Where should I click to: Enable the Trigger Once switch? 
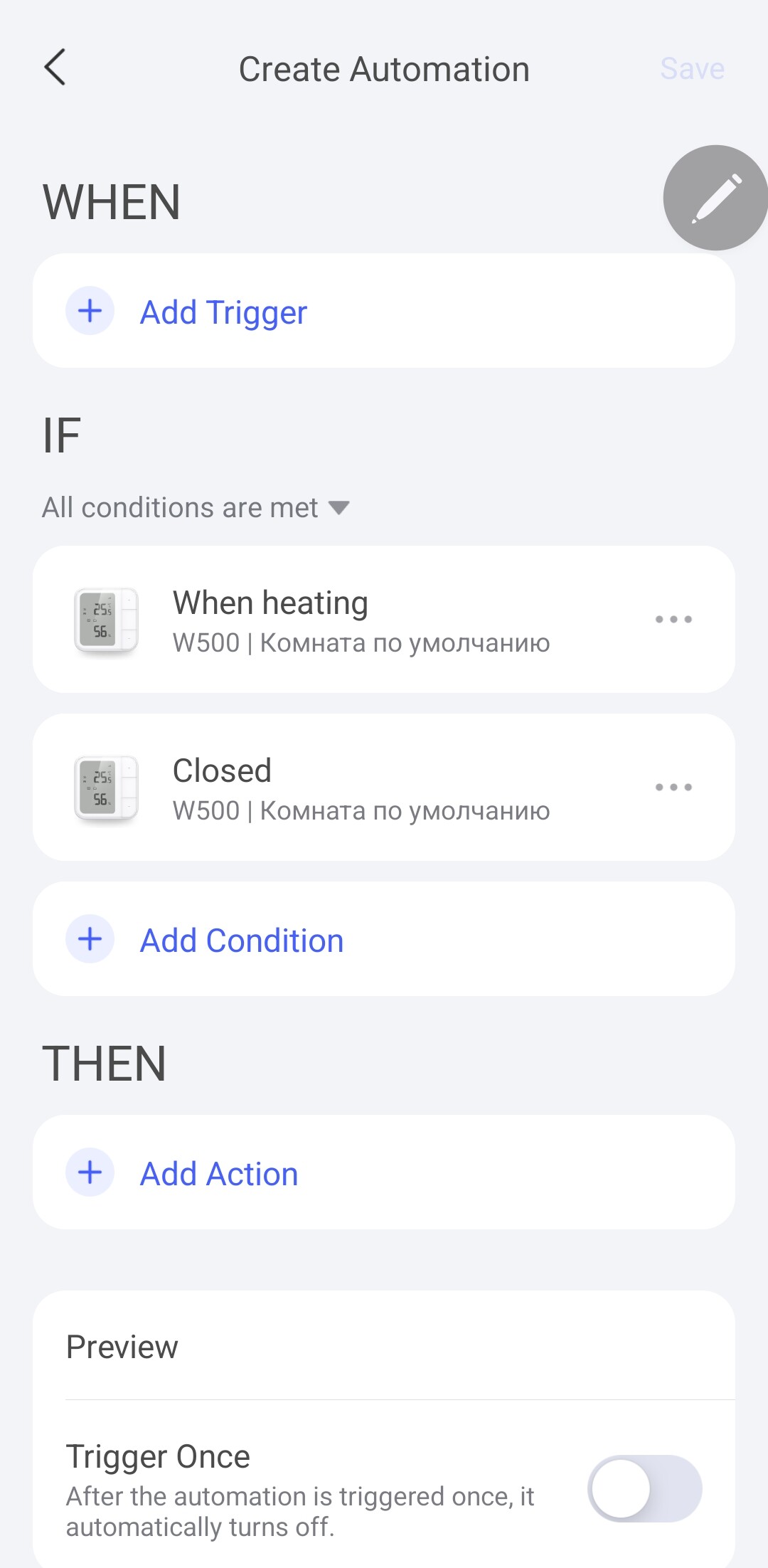(x=644, y=1488)
